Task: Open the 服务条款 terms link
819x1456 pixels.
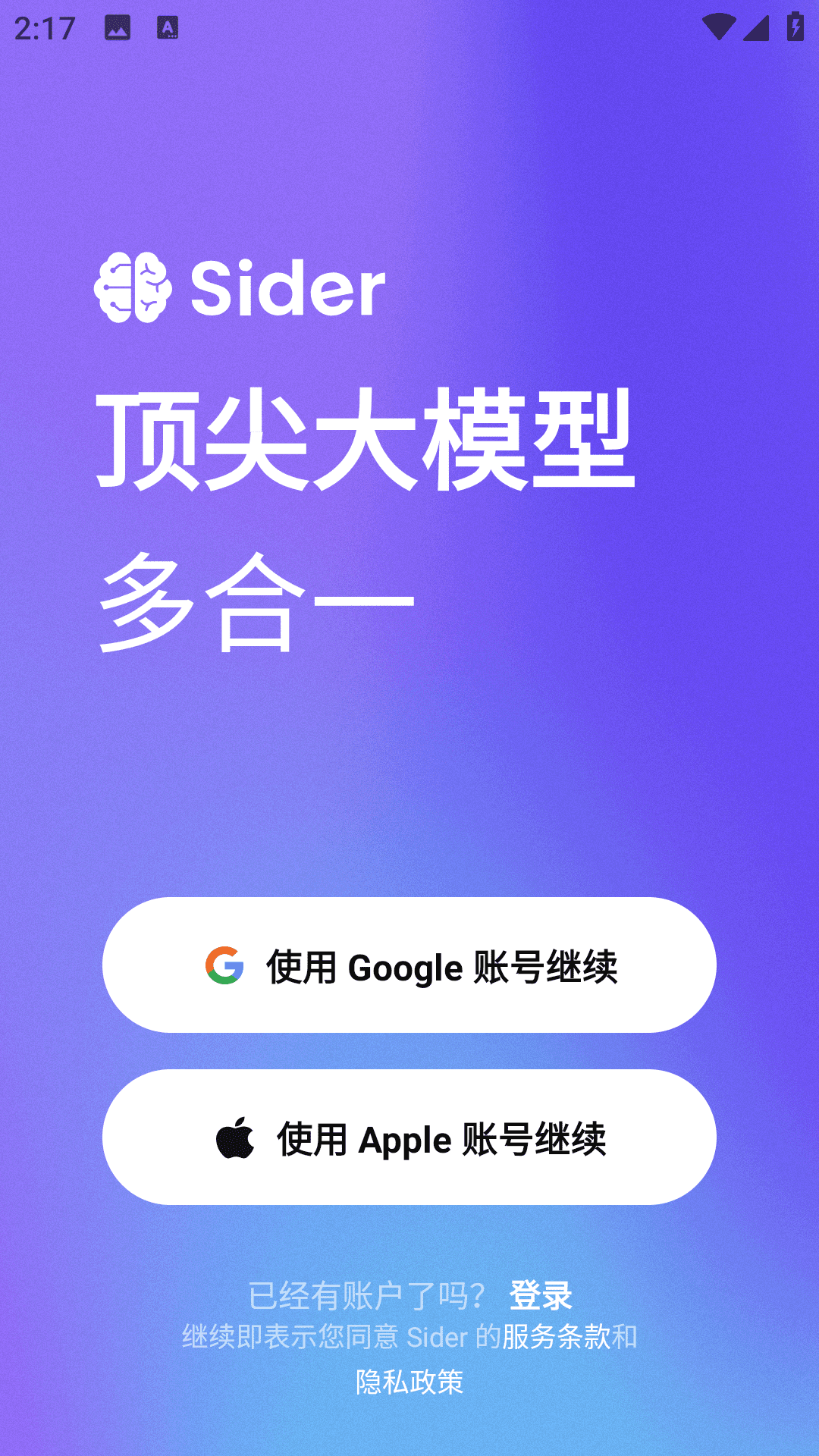Action: click(559, 1337)
